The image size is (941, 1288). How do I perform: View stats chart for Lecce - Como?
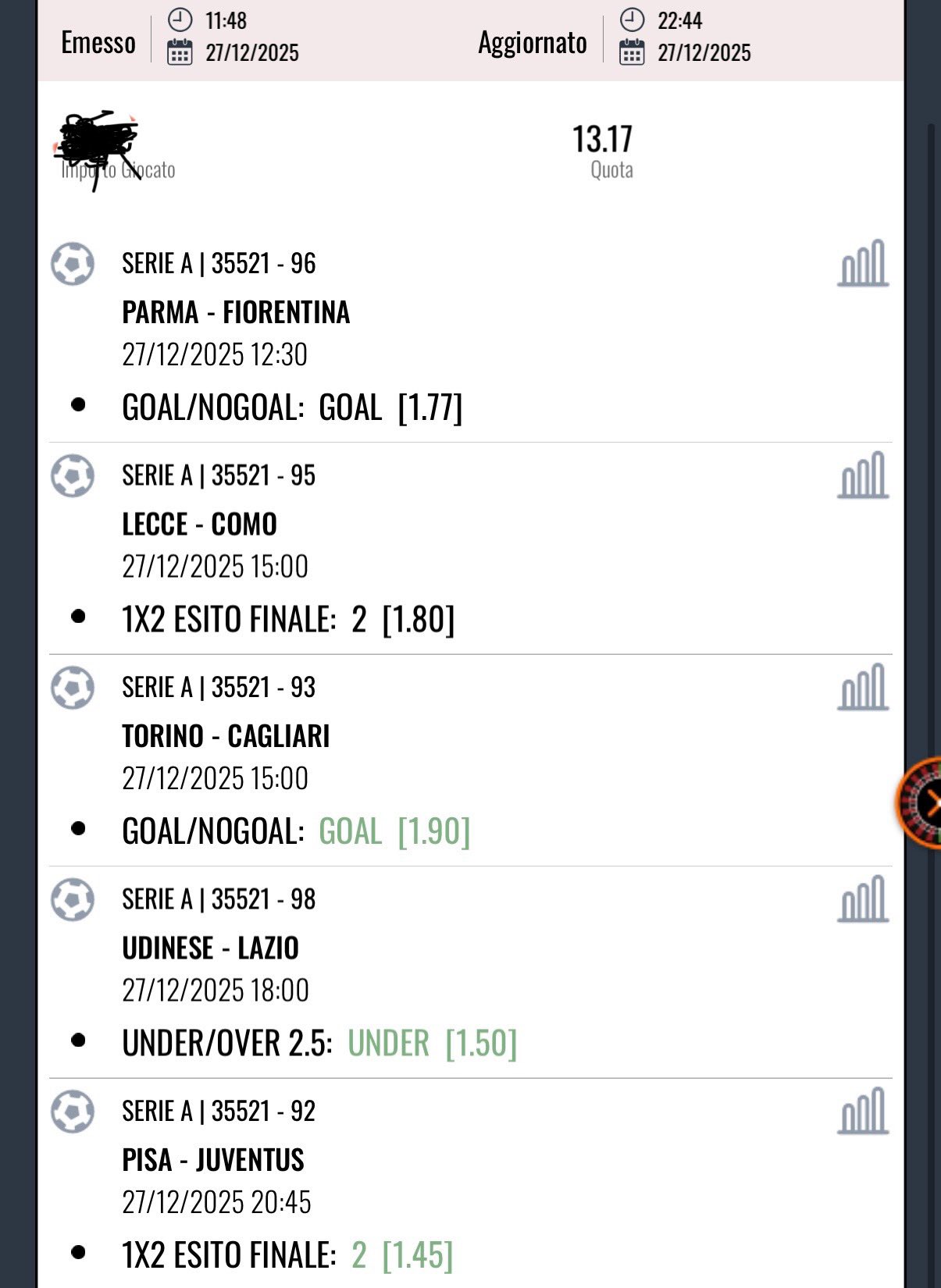pos(863,475)
